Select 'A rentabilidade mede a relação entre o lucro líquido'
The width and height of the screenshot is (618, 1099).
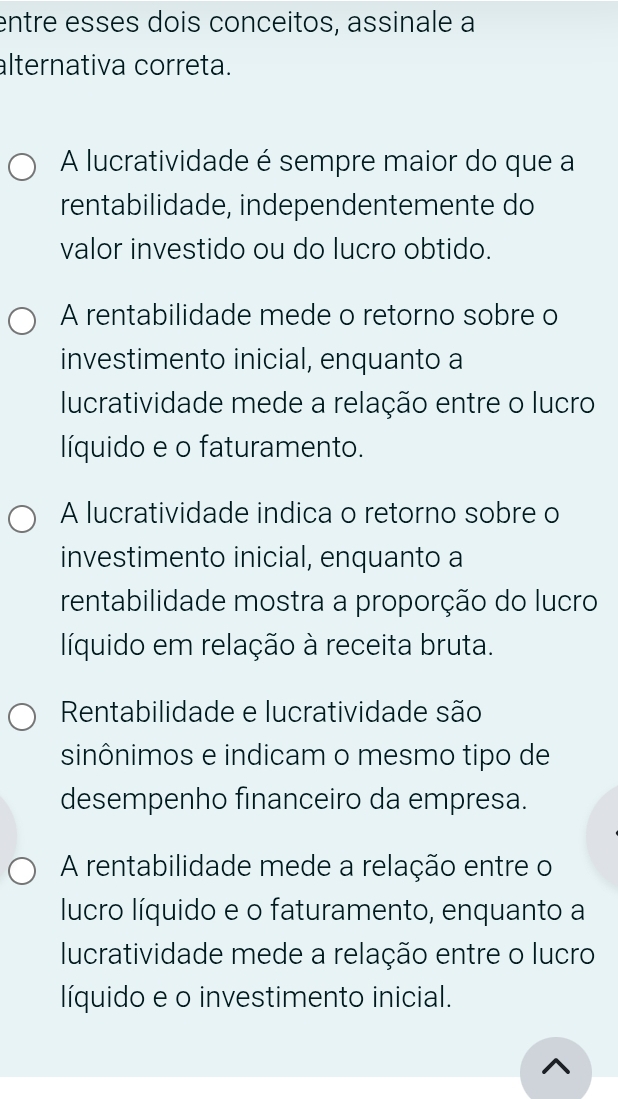pyautogui.click(x=23, y=871)
